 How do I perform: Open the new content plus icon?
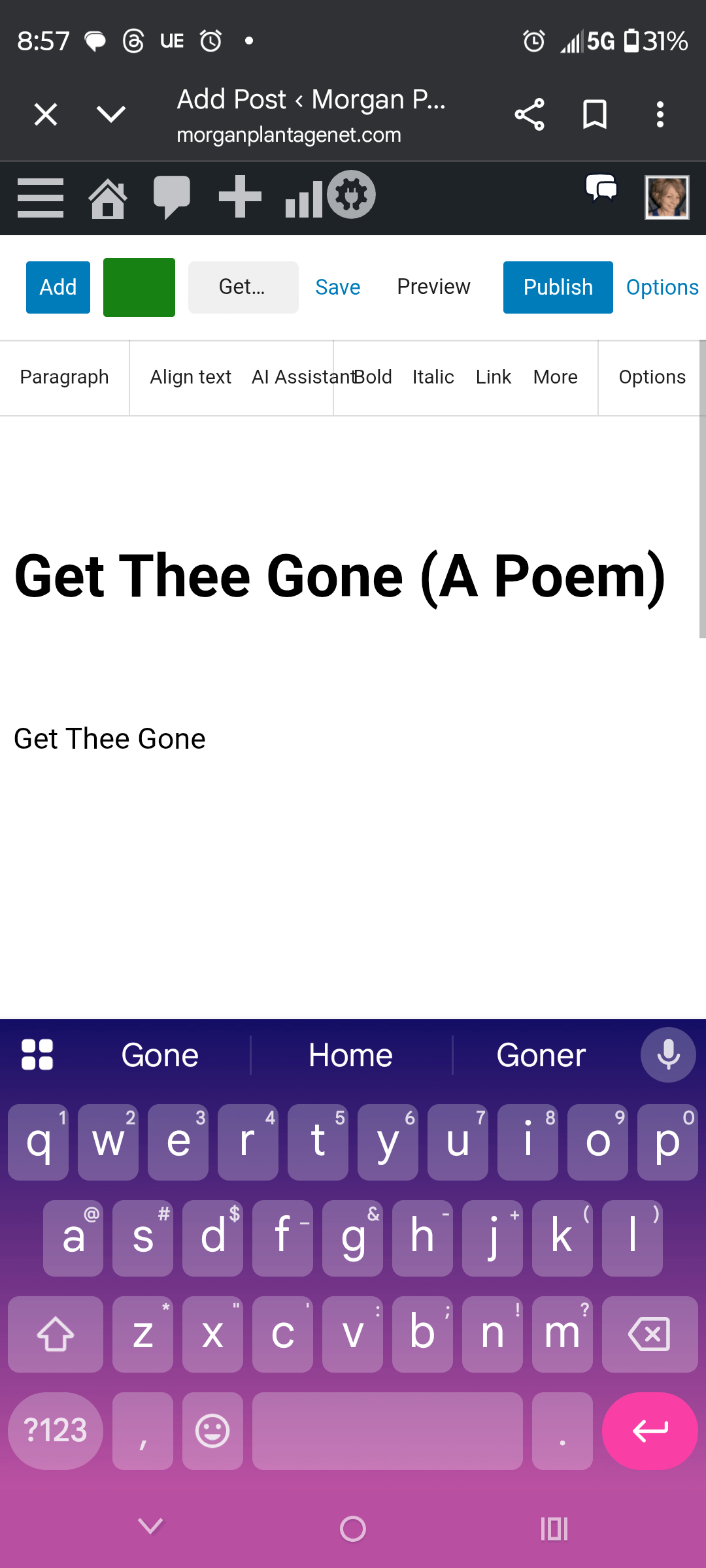240,196
